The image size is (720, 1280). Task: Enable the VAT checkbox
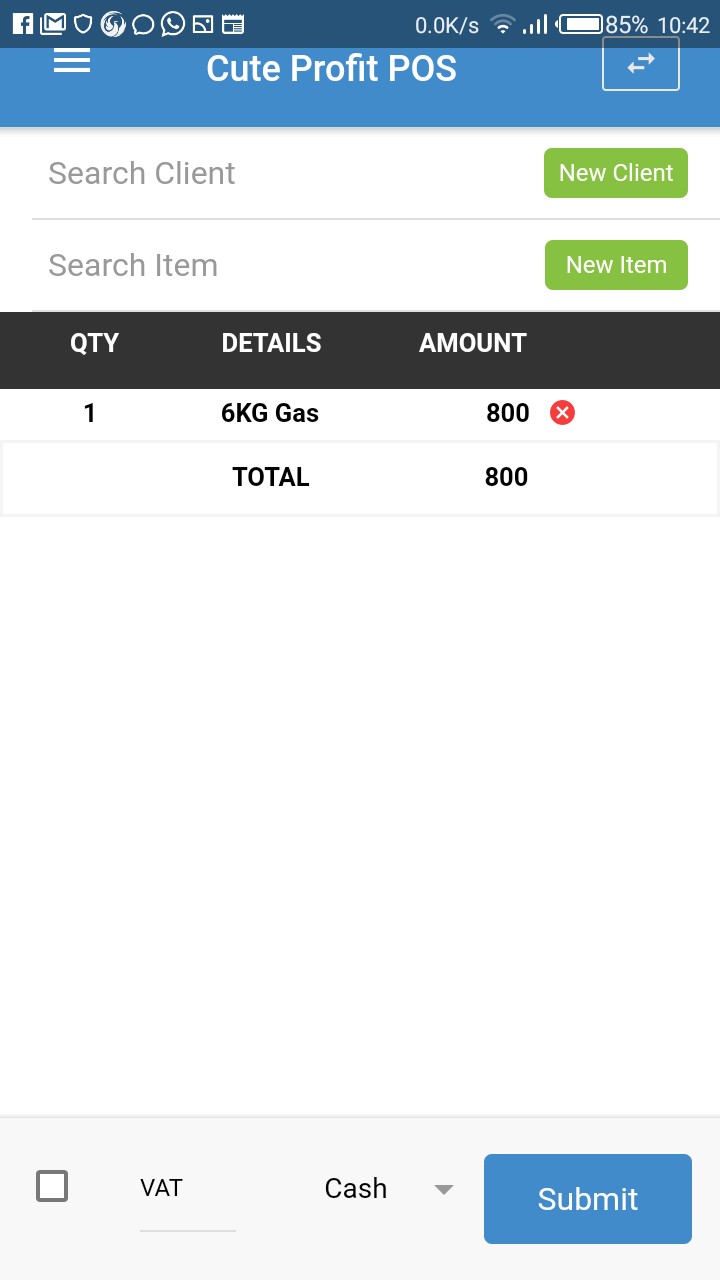(52, 1186)
